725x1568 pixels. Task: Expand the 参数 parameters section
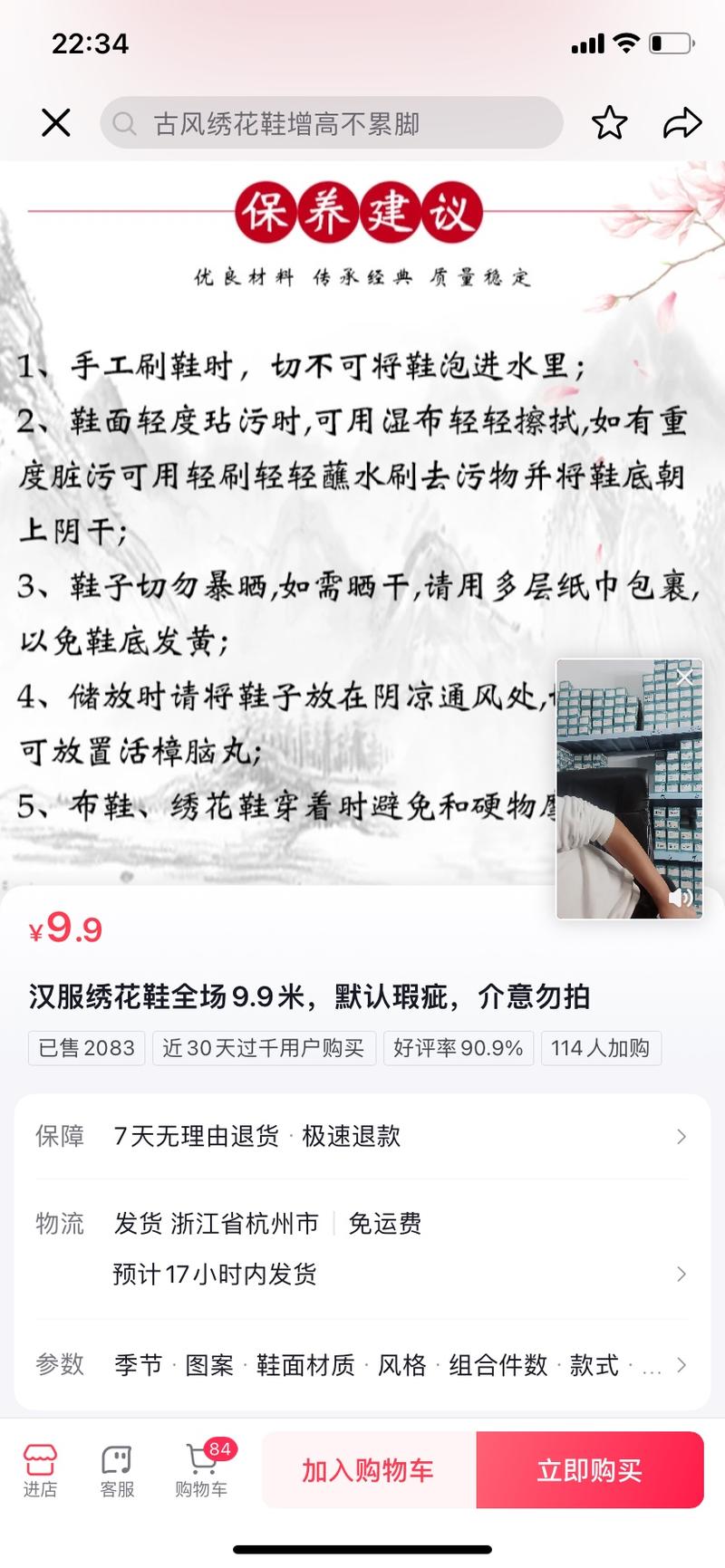(681, 1365)
